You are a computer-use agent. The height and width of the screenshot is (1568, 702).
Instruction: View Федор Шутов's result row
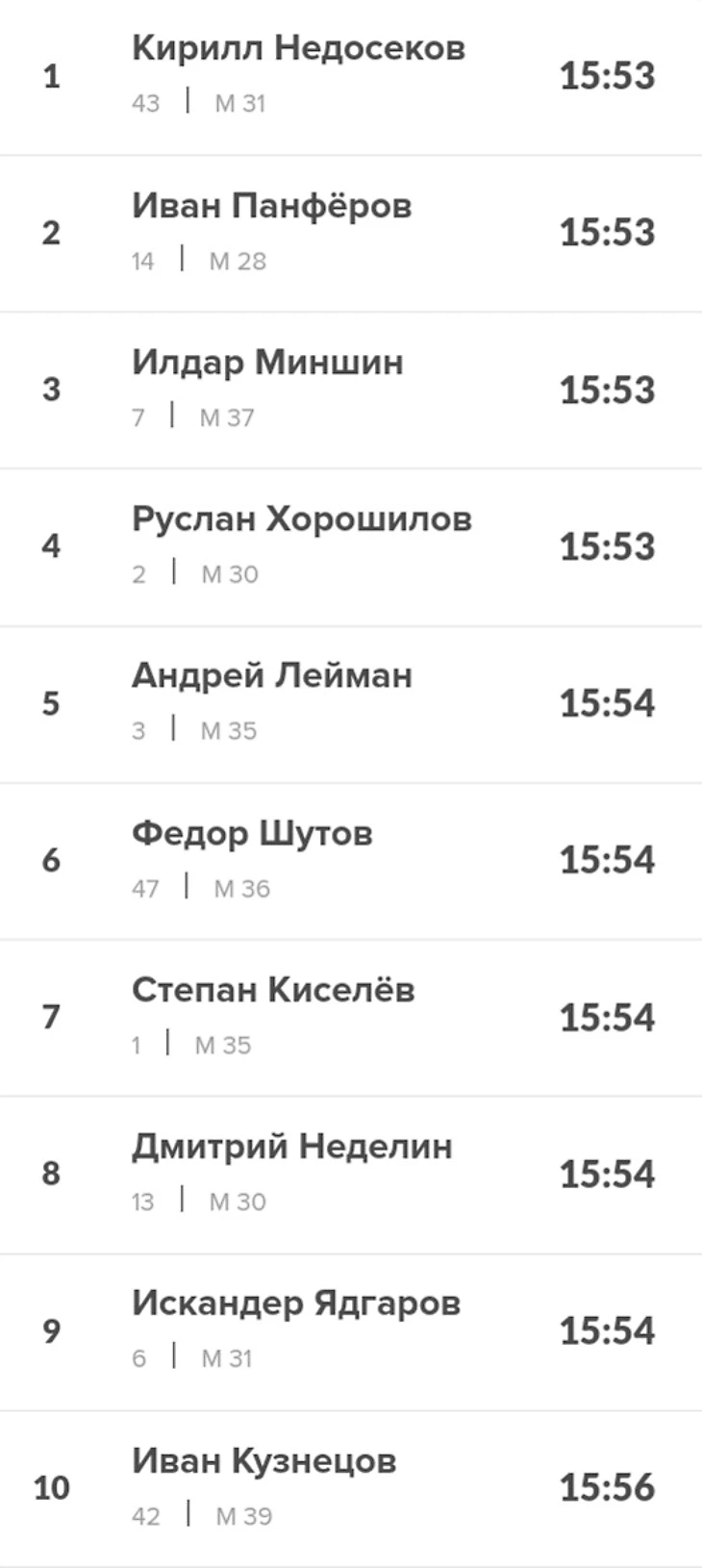point(252,833)
